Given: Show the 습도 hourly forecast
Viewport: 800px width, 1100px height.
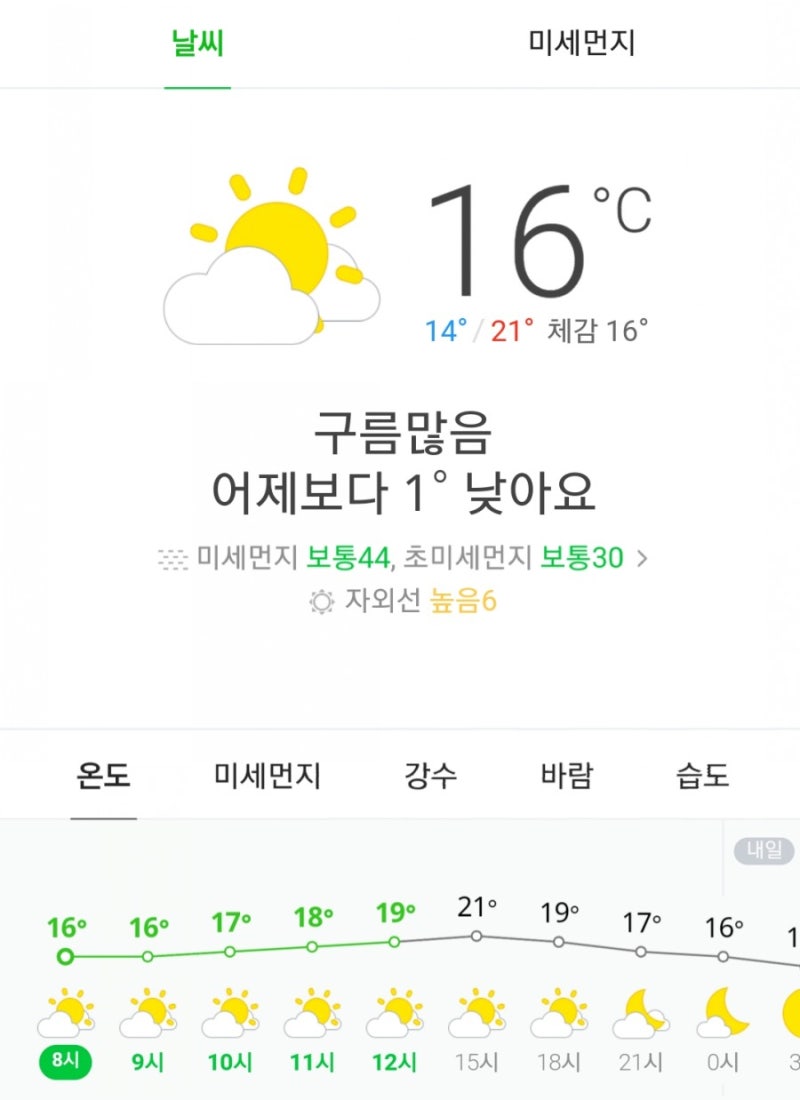Looking at the screenshot, I should 702,775.
